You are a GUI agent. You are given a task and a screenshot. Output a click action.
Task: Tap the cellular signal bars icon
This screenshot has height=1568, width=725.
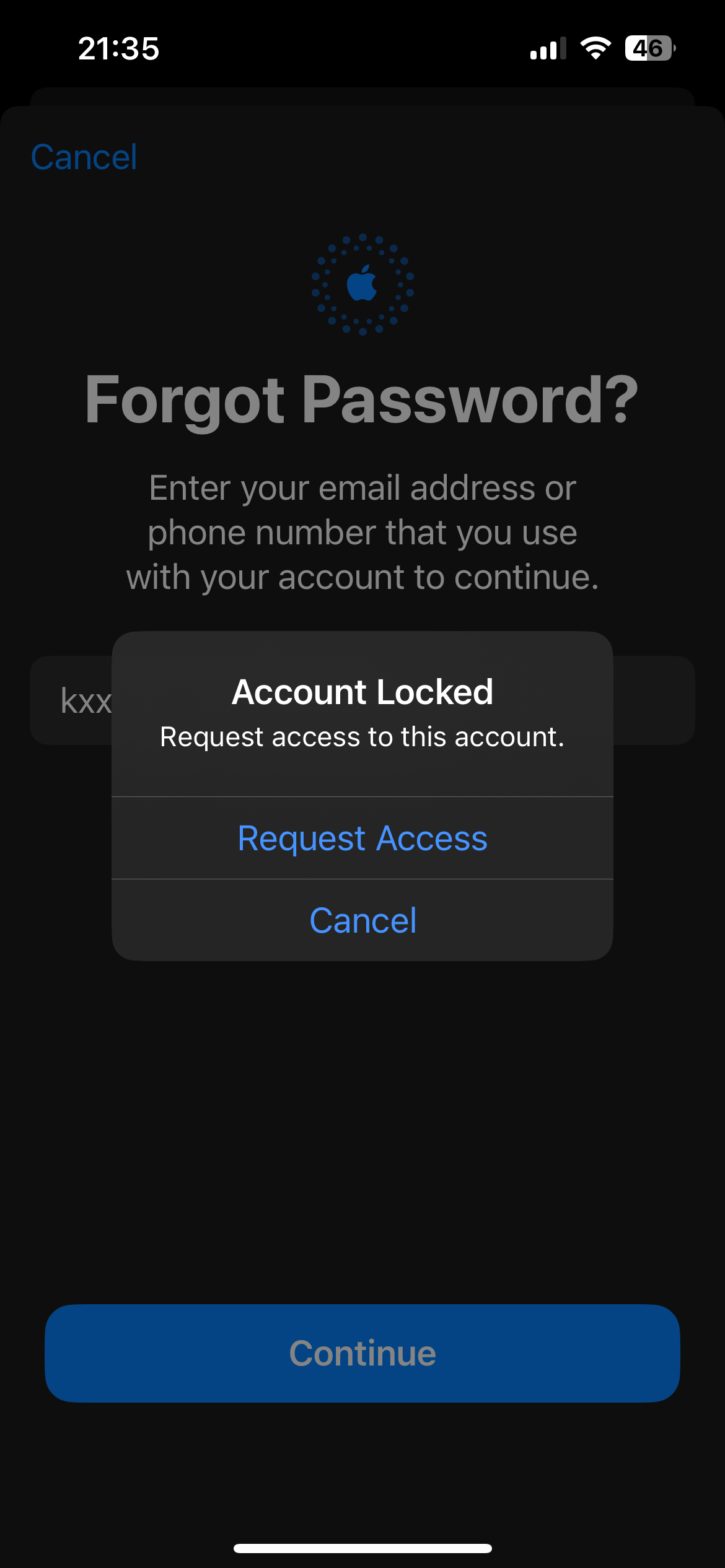tap(548, 48)
